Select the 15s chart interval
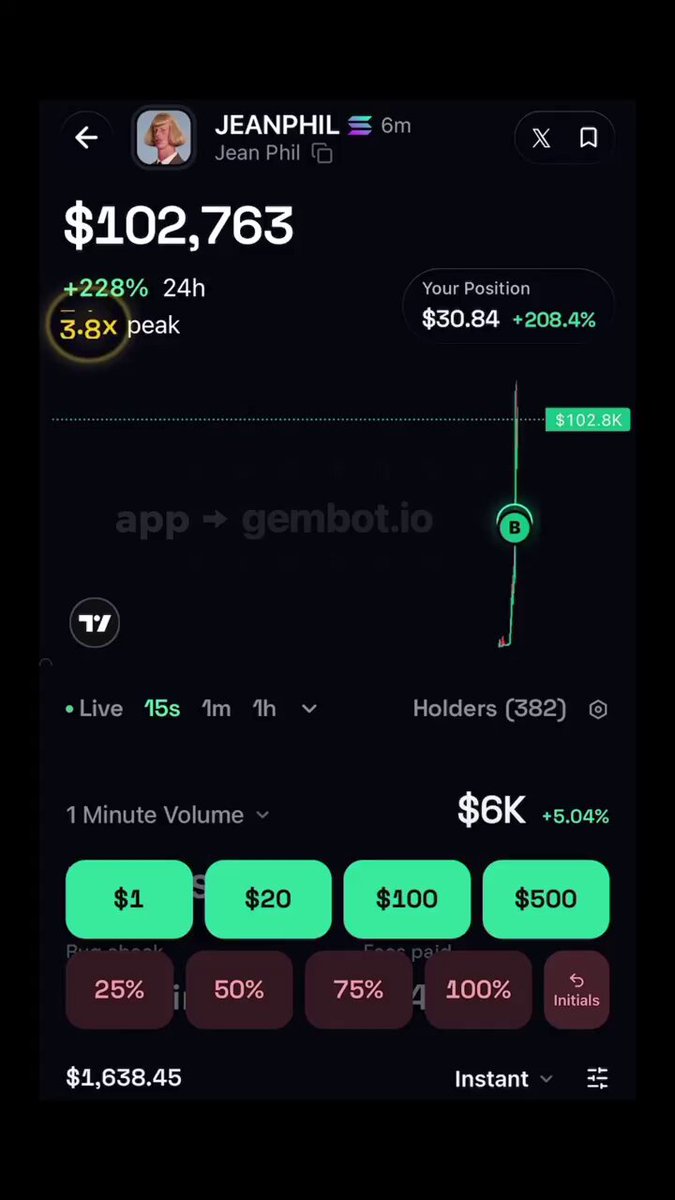This screenshot has height=1200, width=675. (162, 708)
